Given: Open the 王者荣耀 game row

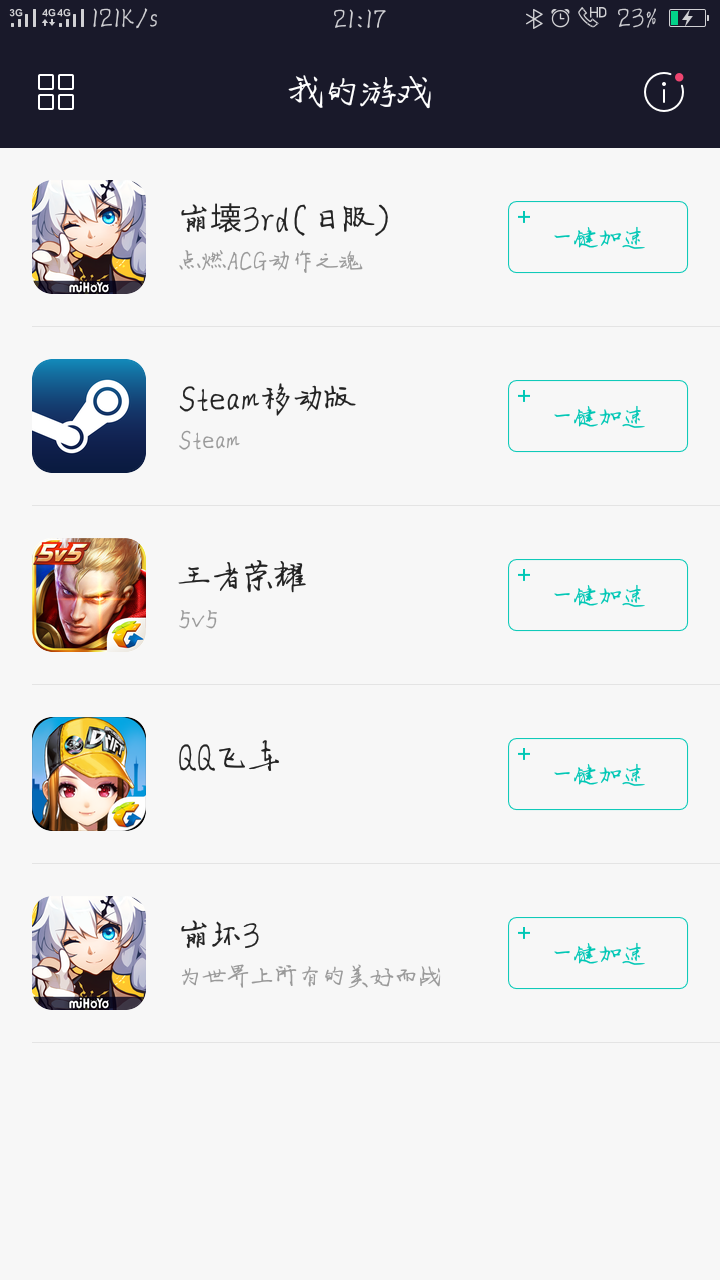Looking at the screenshot, I should click(360, 595).
